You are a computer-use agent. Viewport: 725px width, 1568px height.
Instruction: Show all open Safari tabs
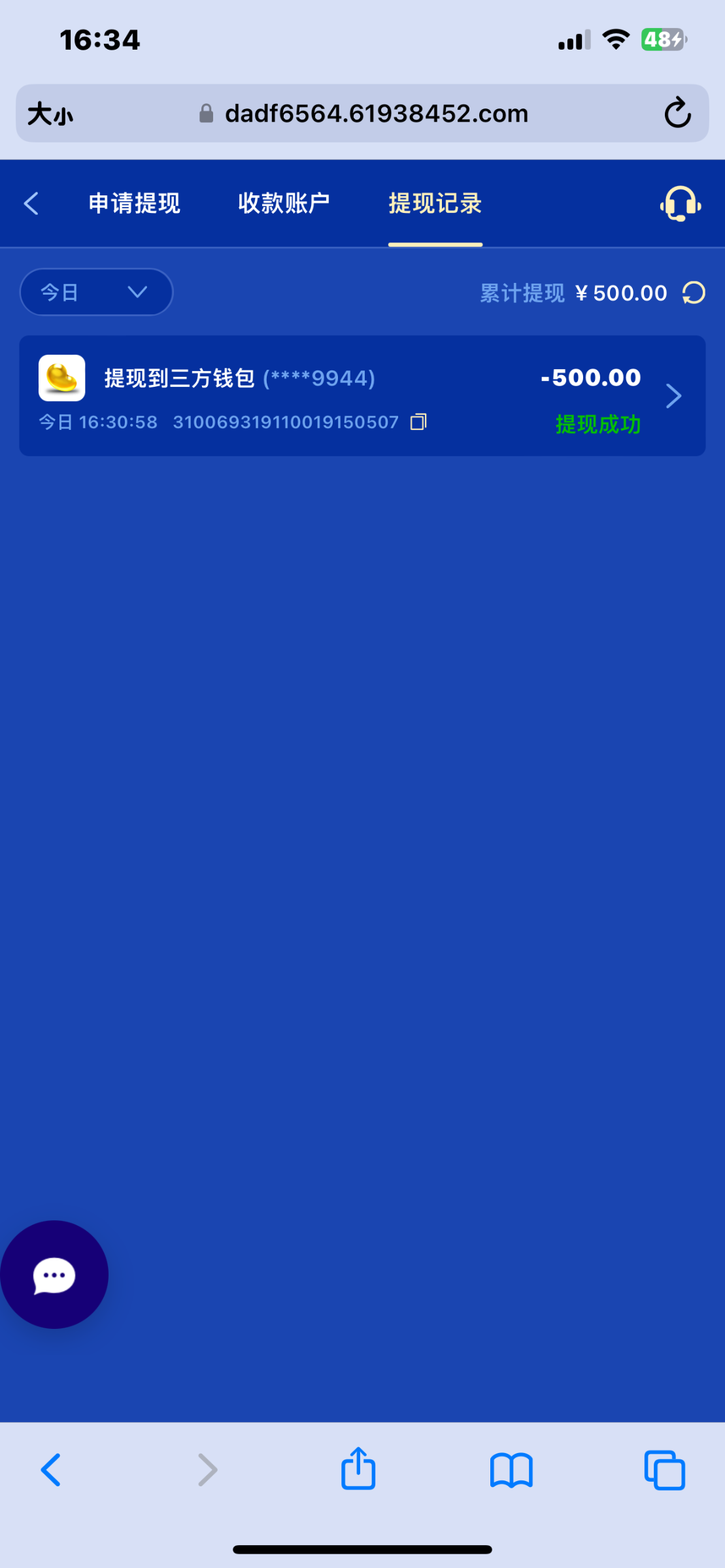pos(665,1470)
